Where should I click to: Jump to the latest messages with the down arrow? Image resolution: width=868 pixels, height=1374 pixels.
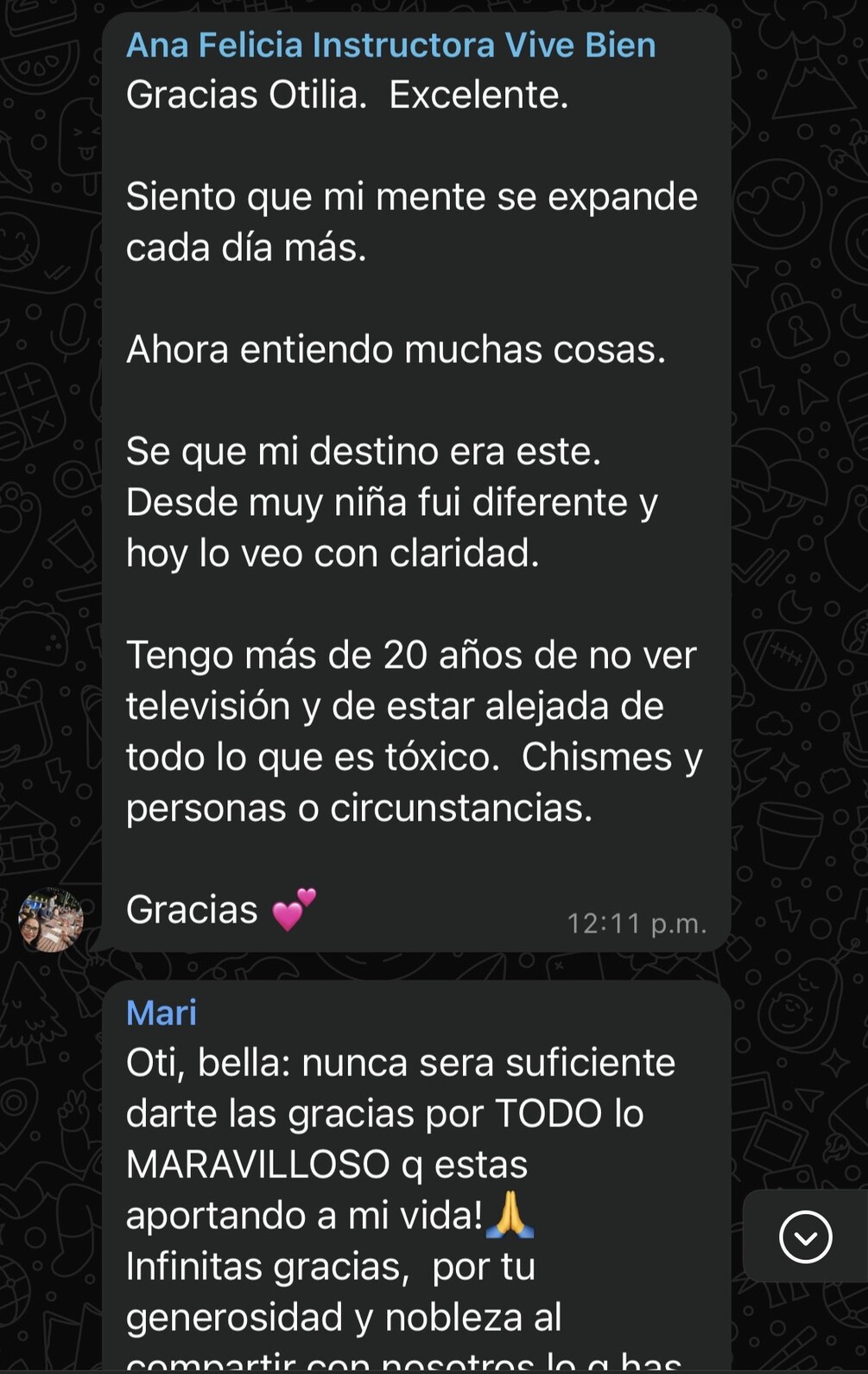coord(805,1237)
